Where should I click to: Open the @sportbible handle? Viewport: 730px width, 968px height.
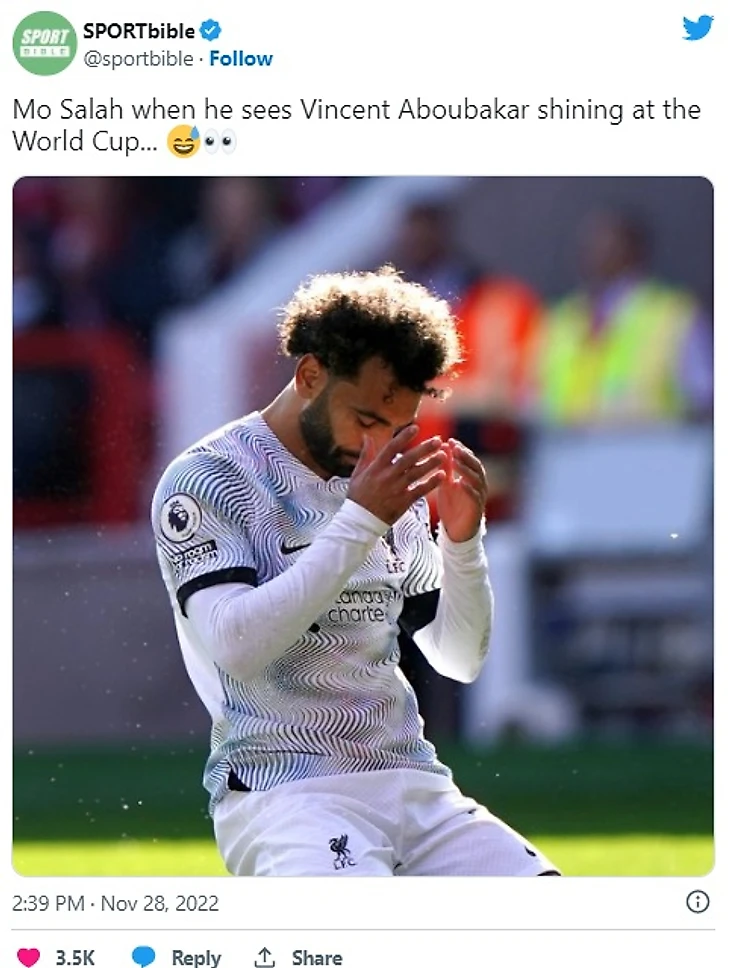[138, 59]
